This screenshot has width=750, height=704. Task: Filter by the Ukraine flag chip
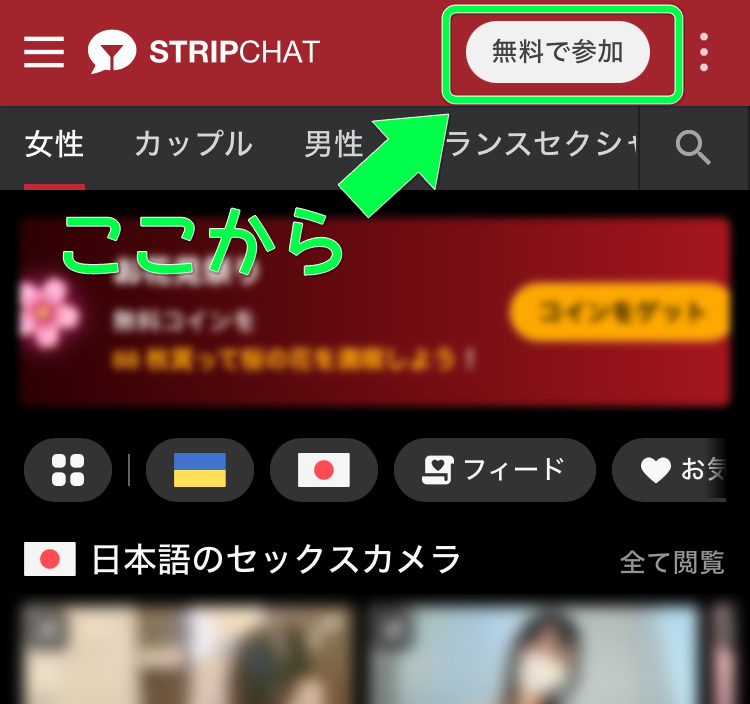[200, 469]
